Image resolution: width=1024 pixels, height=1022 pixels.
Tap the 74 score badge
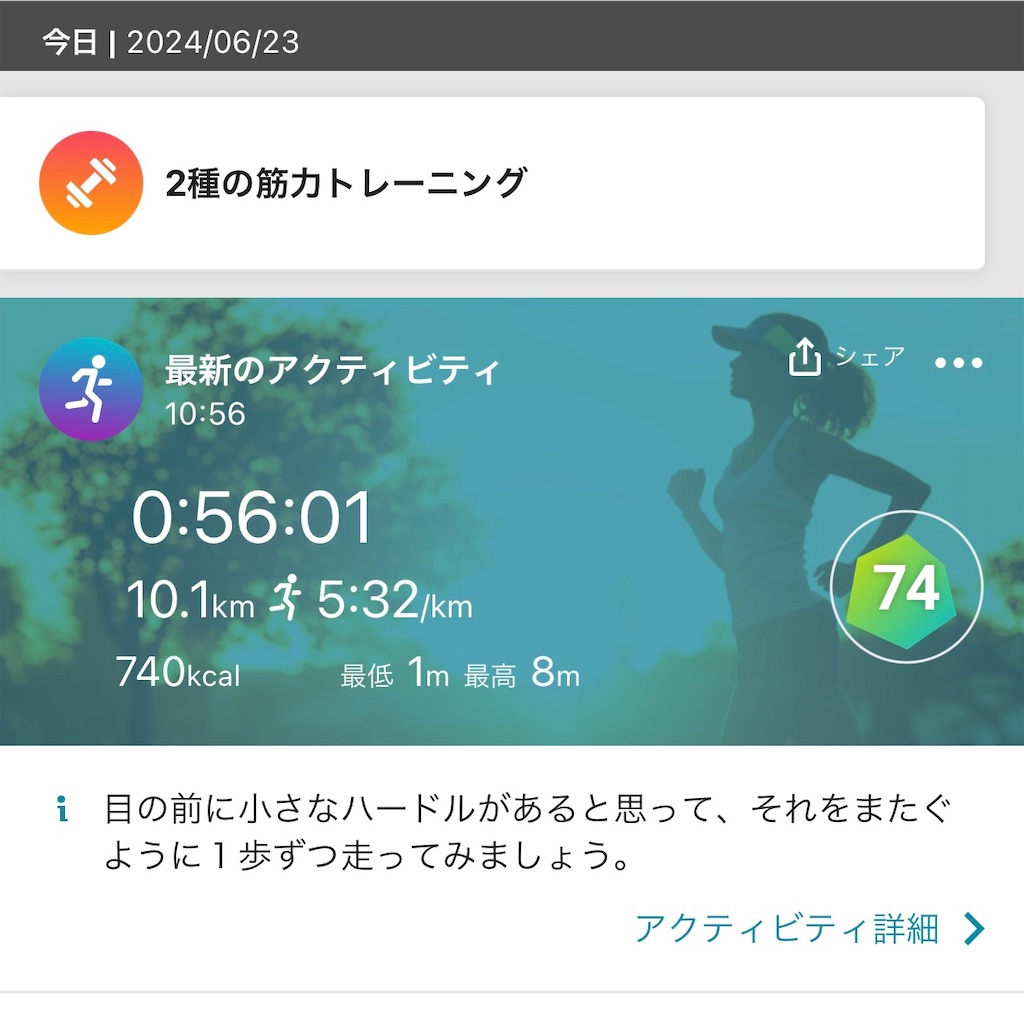pos(907,589)
